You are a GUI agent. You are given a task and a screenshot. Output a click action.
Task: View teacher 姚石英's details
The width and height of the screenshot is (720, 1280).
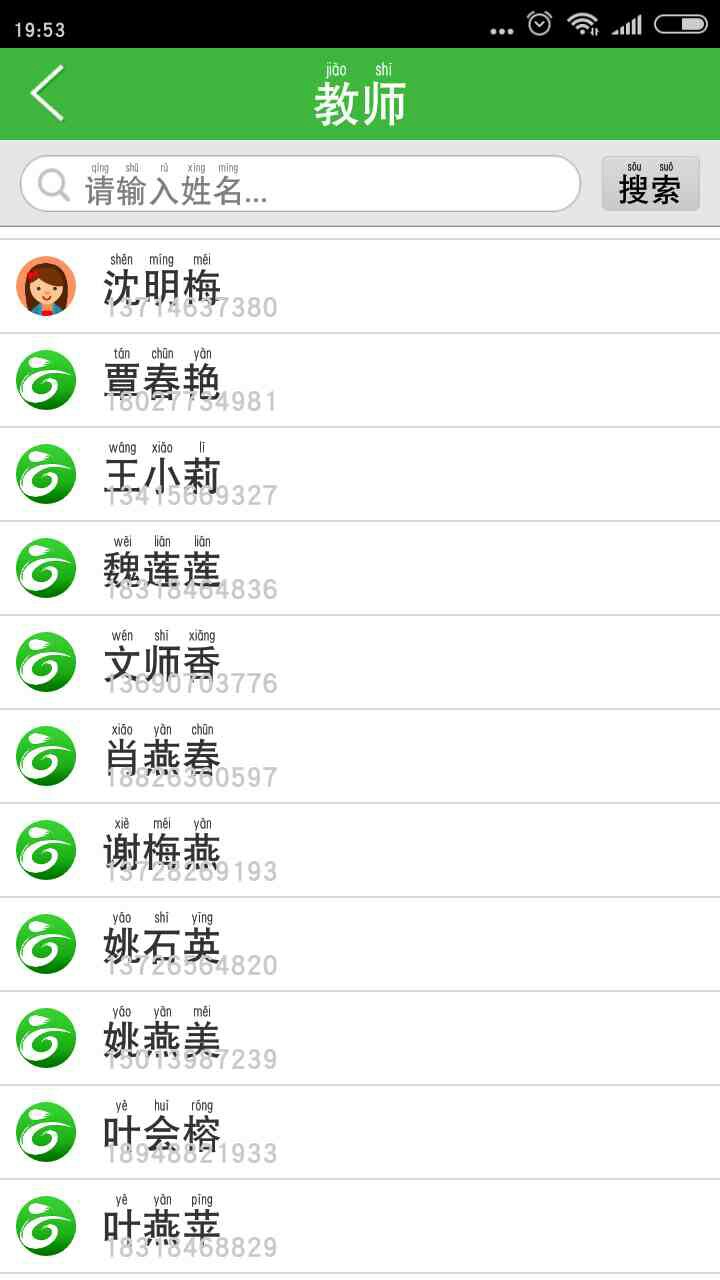click(x=360, y=945)
